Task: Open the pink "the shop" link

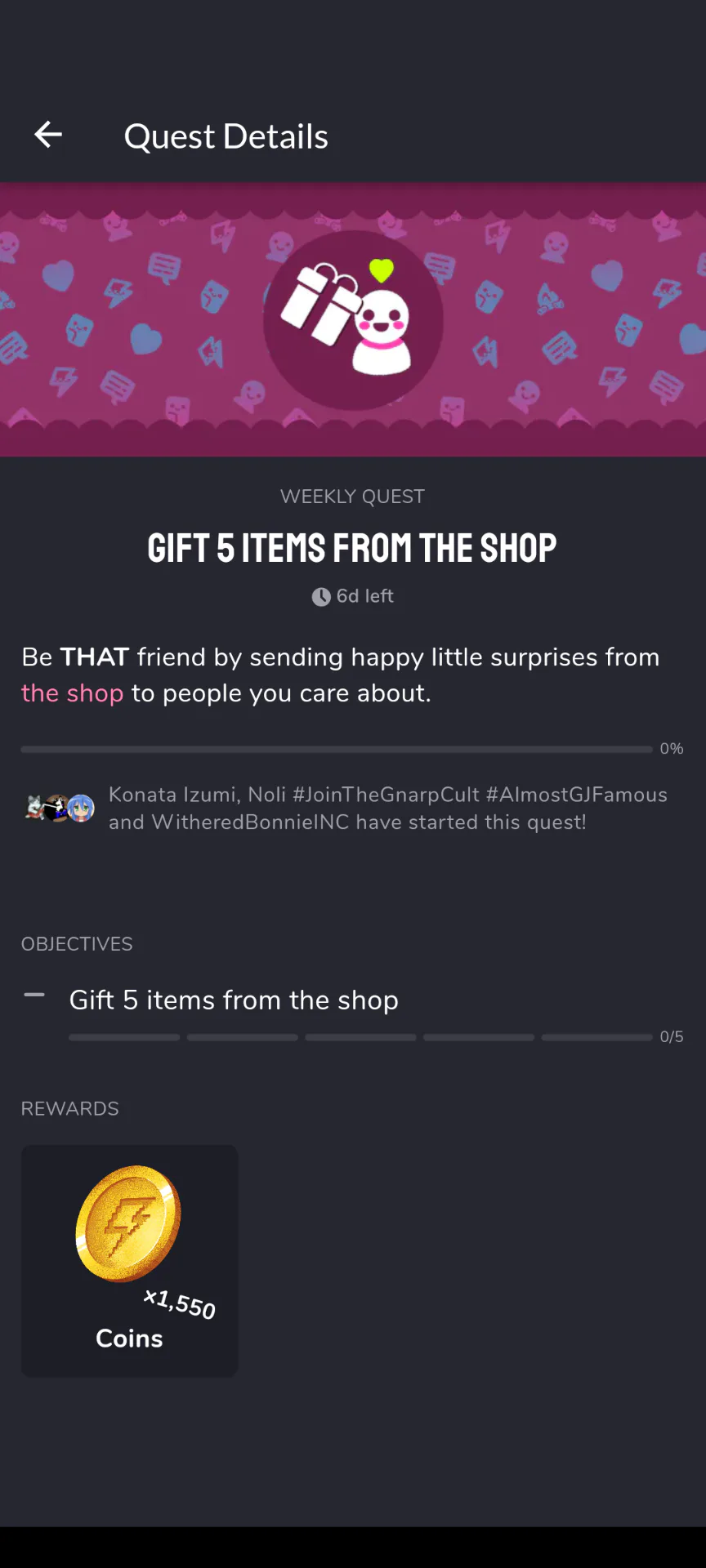Action: (x=72, y=693)
